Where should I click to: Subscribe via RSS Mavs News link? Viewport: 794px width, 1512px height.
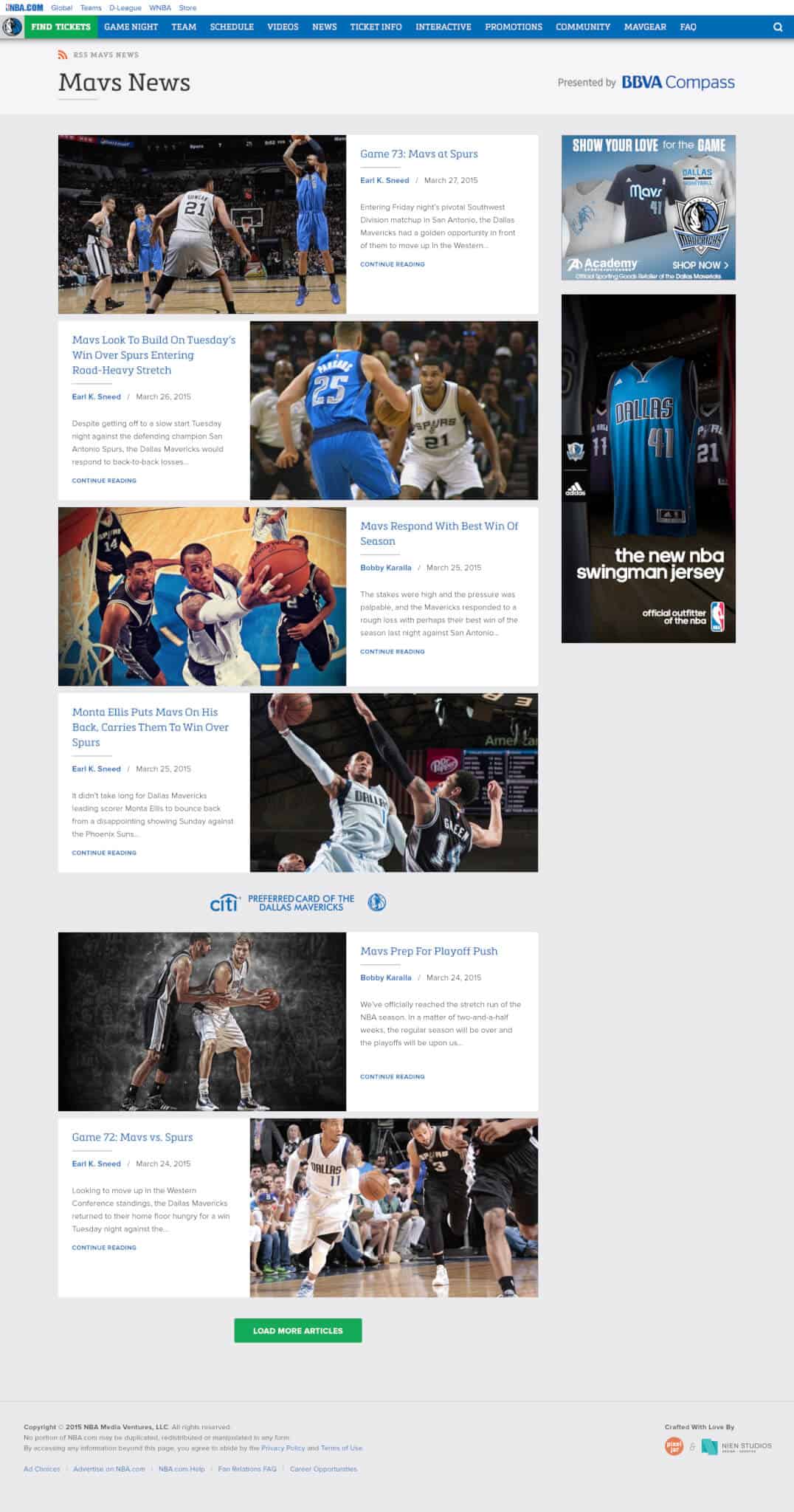tap(98, 55)
